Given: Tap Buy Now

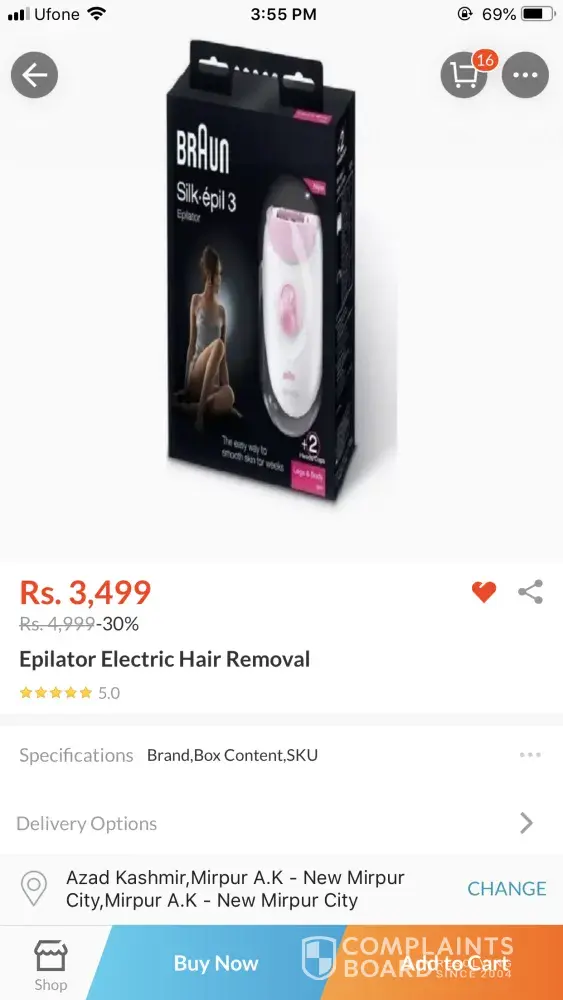Looking at the screenshot, I should (216, 963).
